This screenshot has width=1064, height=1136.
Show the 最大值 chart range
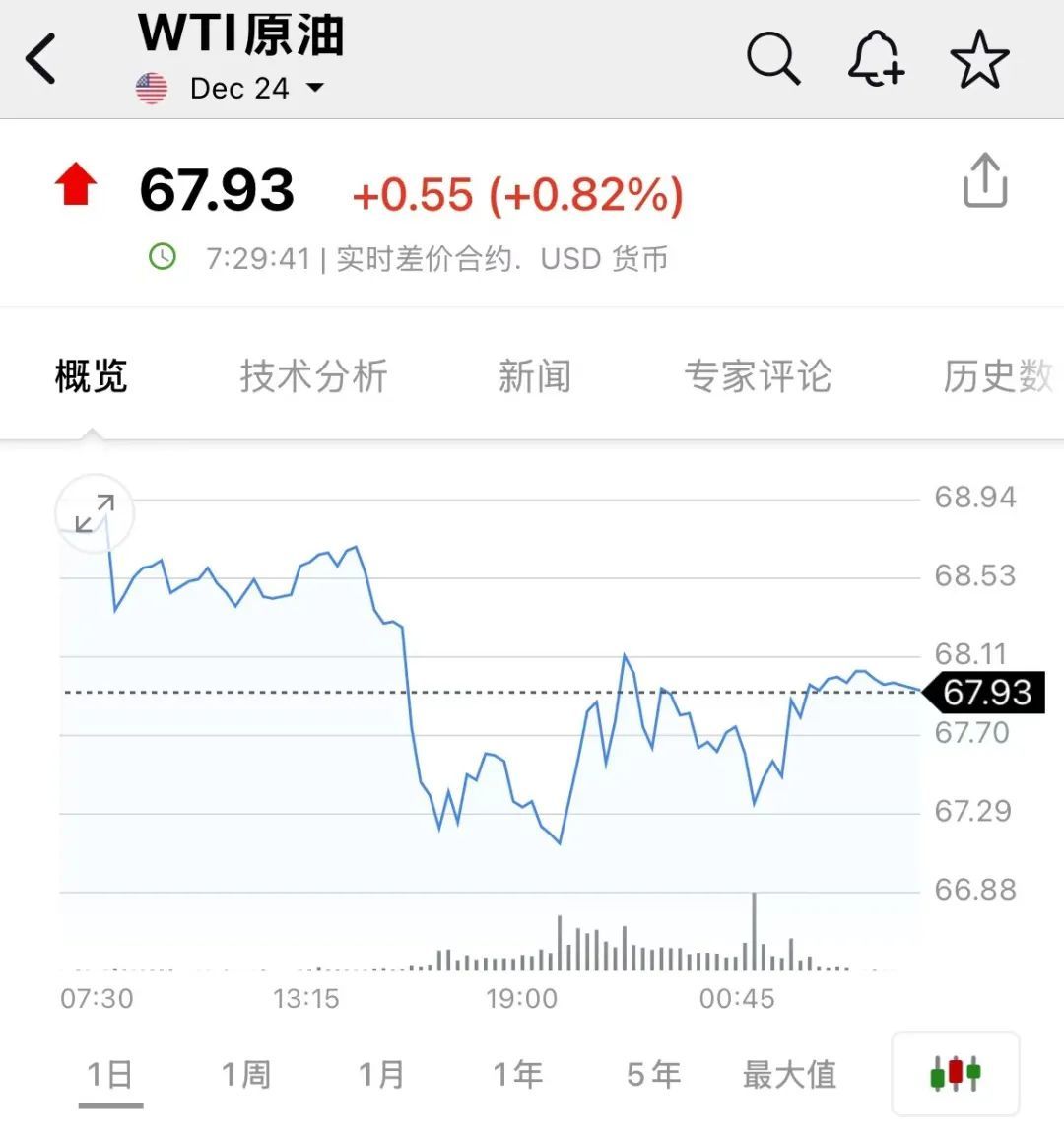pyautogui.click(x=789, y=1074)
